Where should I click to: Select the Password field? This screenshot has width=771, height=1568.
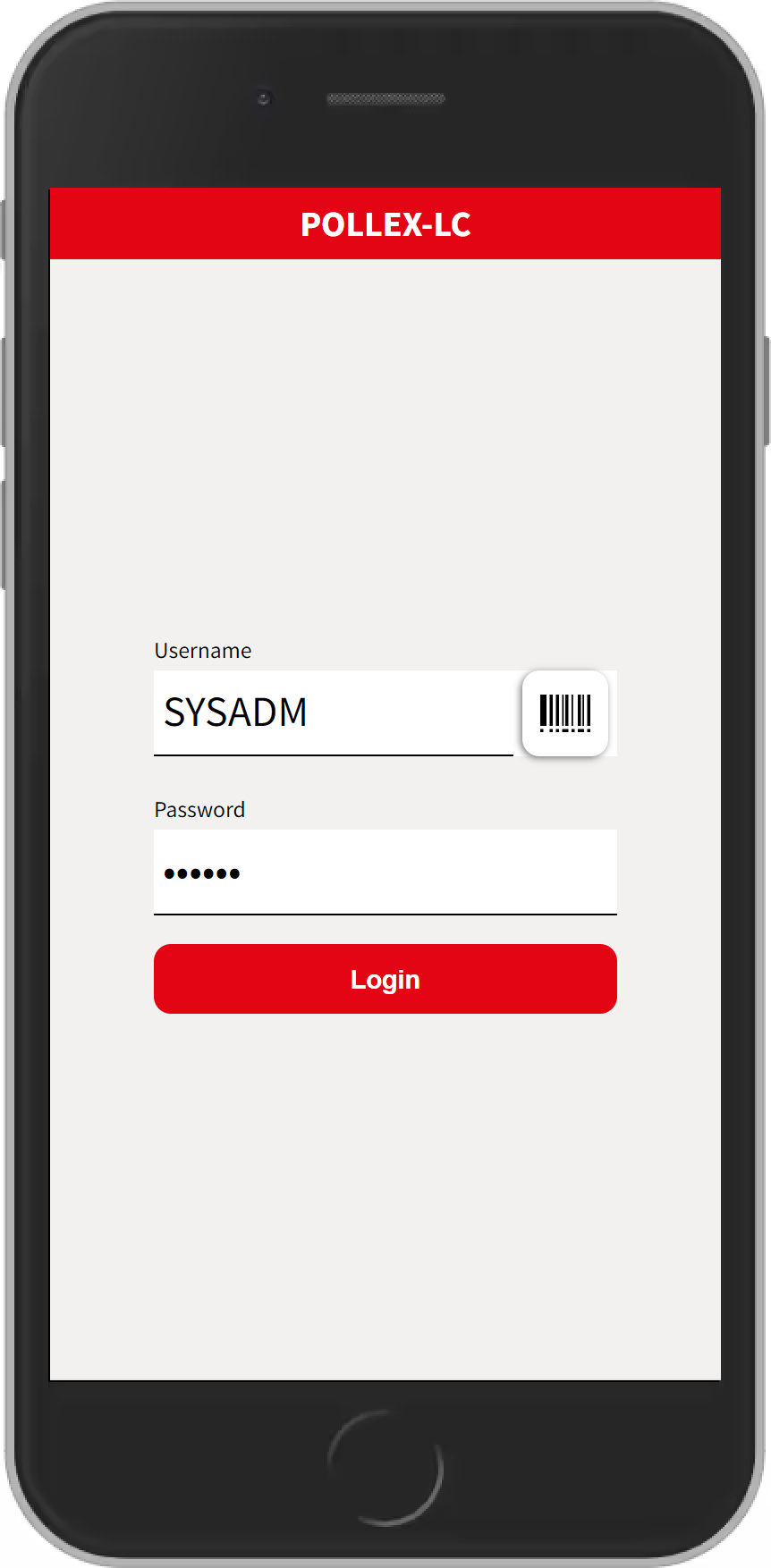pos(385,872)
